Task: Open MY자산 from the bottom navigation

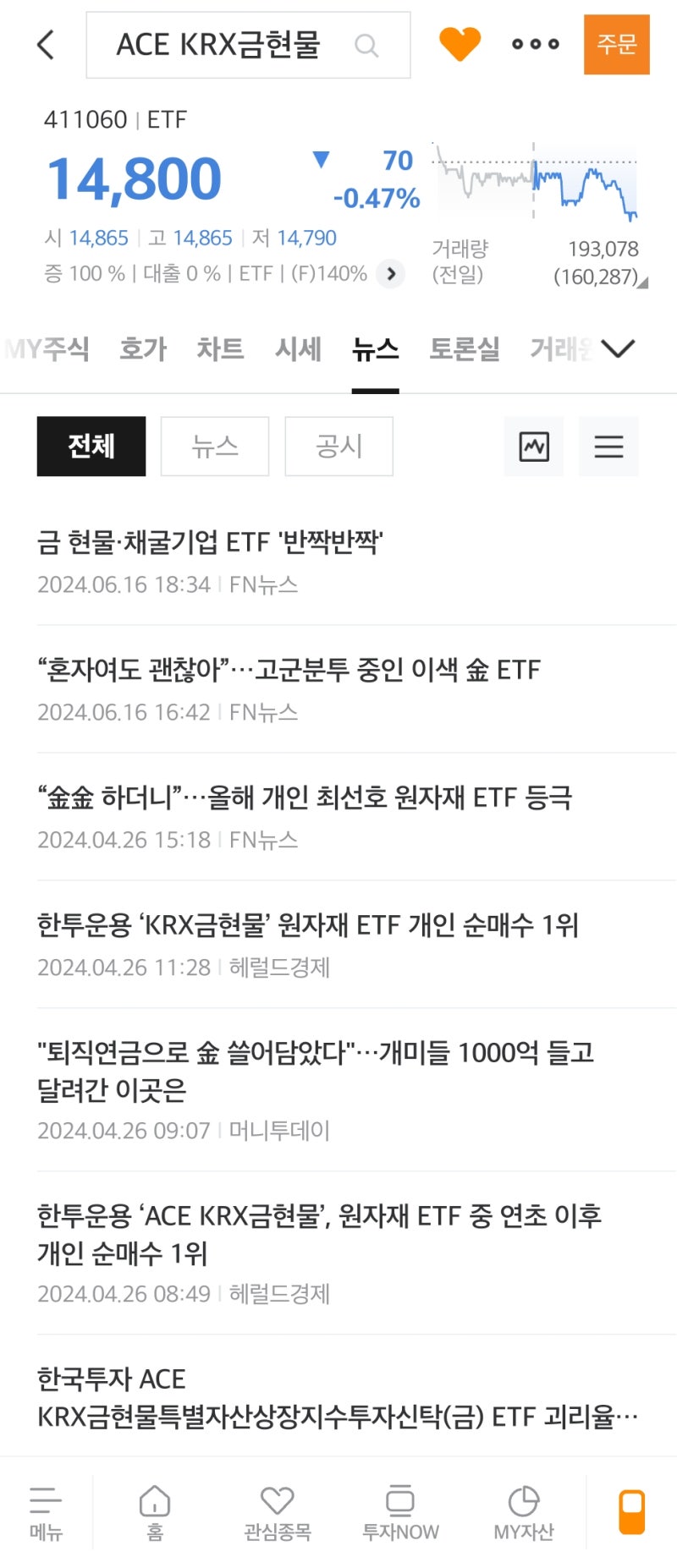Action: pos(522,1510)
